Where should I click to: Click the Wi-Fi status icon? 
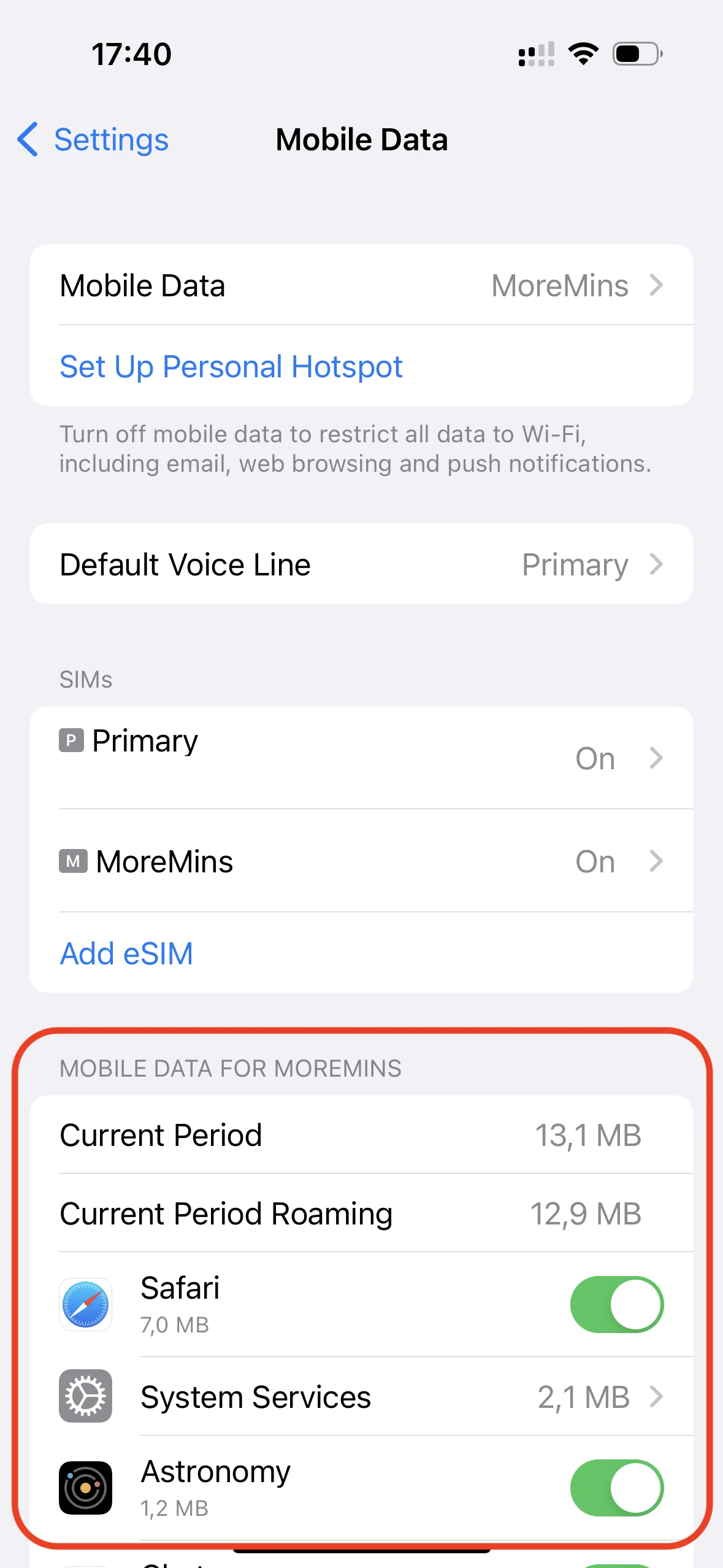tap(583, 53)
